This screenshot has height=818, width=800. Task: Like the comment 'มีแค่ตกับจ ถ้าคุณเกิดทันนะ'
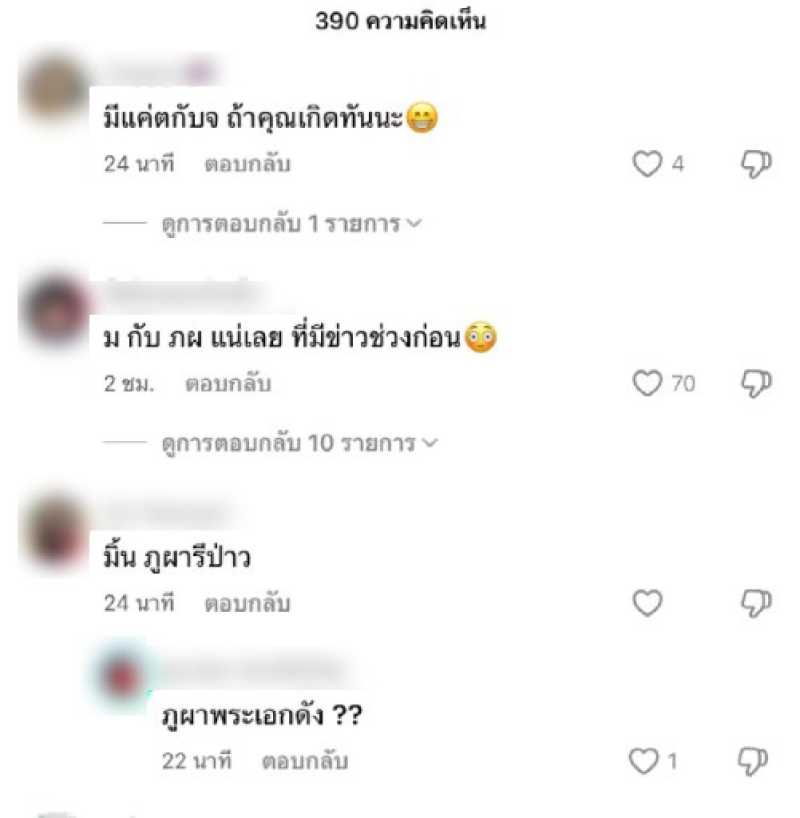pos(648,165)
